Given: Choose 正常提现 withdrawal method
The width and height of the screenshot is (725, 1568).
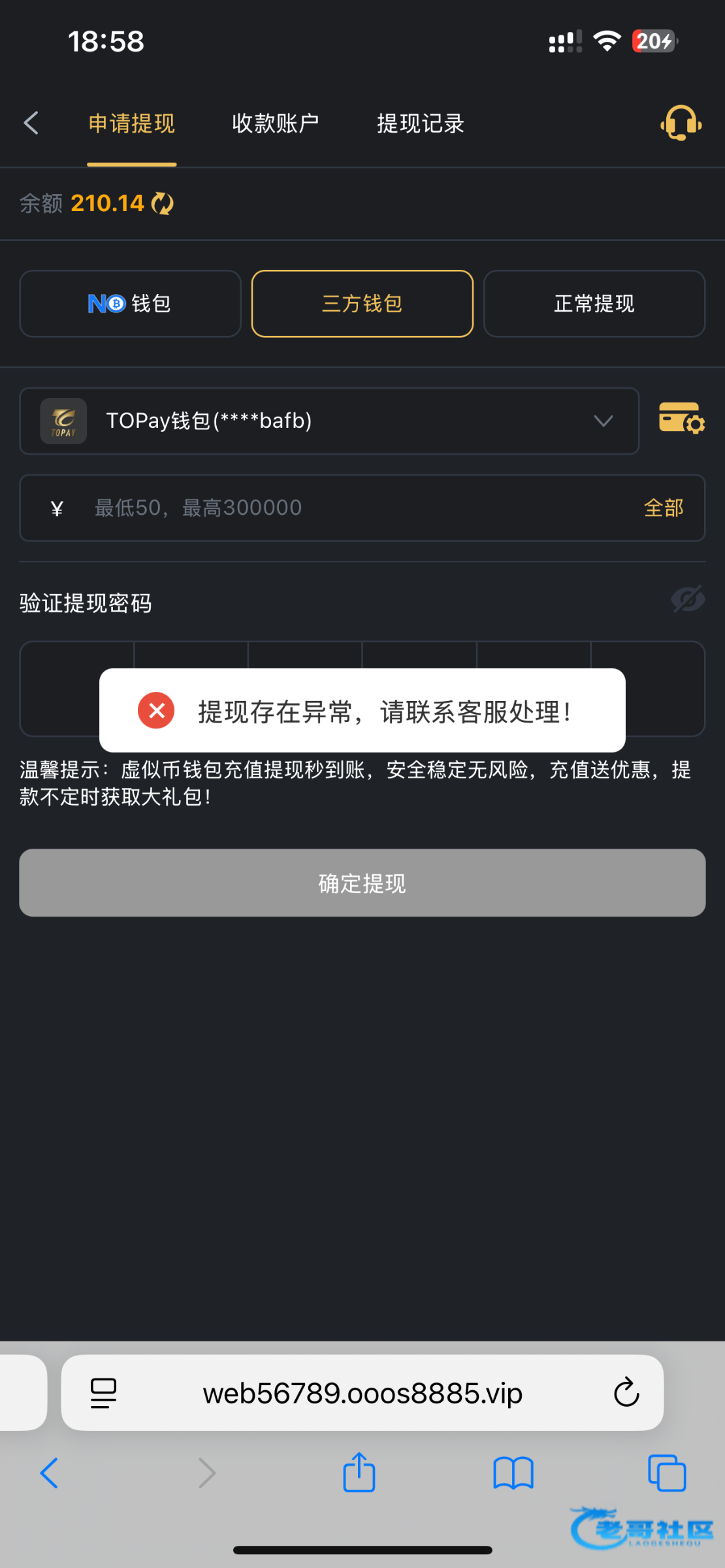Looking at the screenshot, I should click(594, 304).
